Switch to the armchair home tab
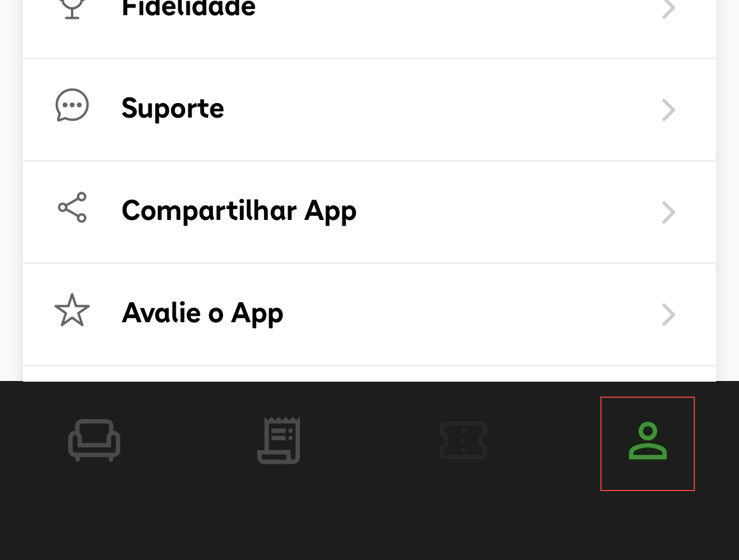 click(x=94, y=442)
